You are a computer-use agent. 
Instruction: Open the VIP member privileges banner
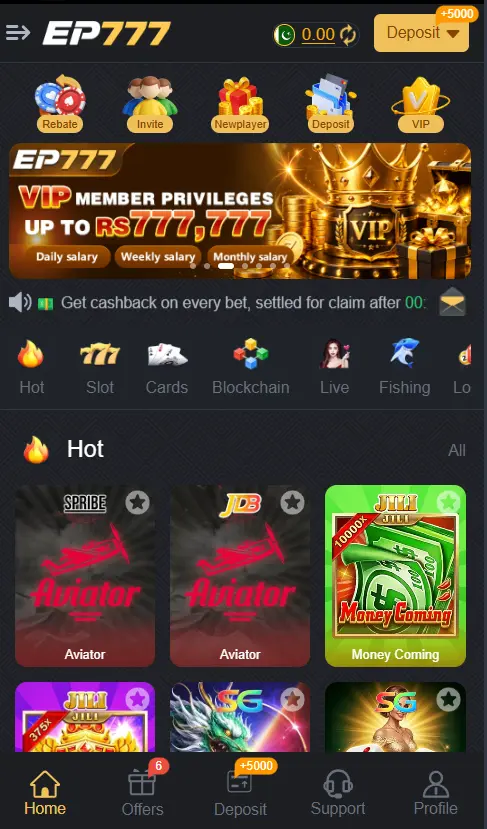pos(240,210)
